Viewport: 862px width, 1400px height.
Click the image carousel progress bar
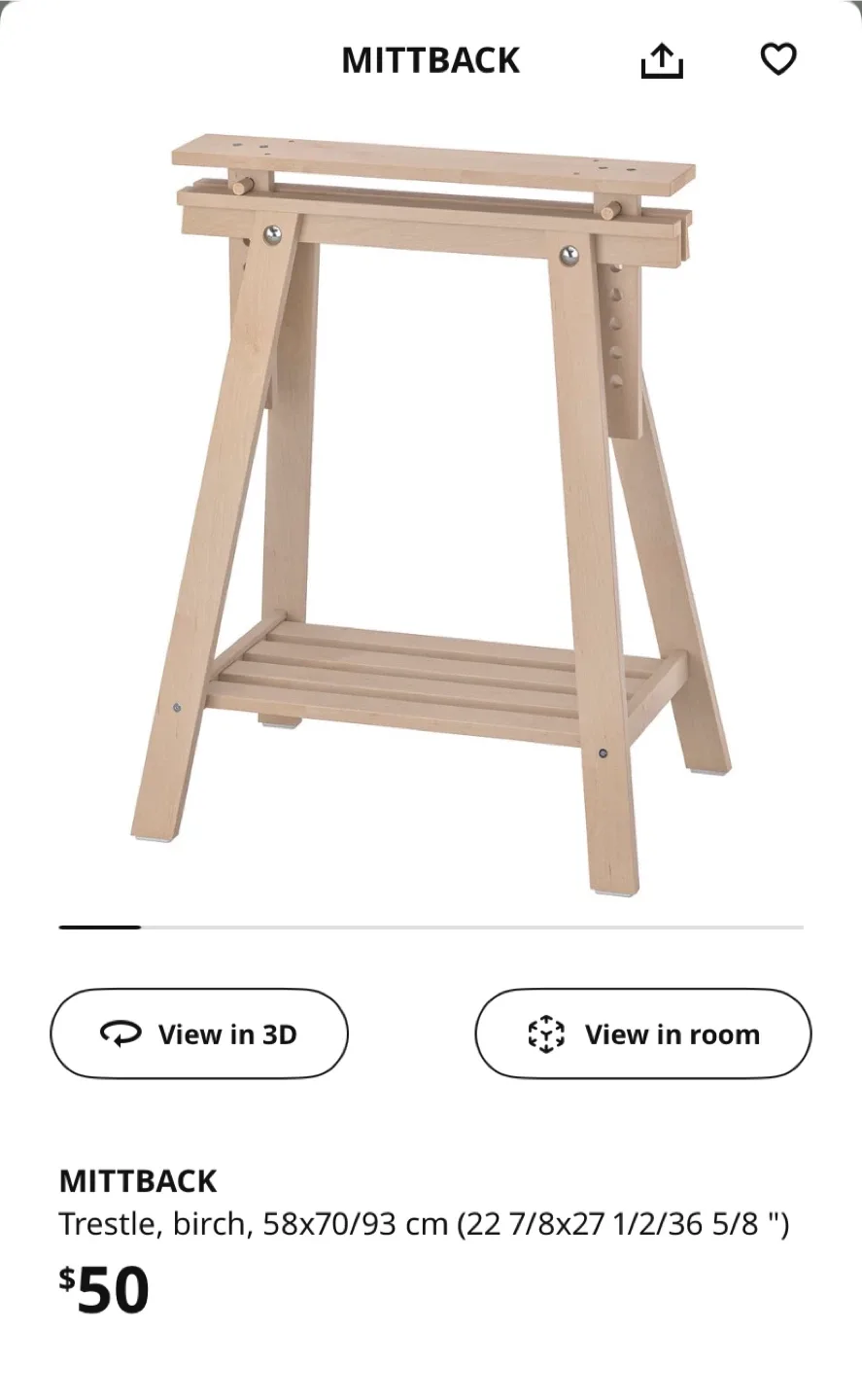(x=431, y=927)
